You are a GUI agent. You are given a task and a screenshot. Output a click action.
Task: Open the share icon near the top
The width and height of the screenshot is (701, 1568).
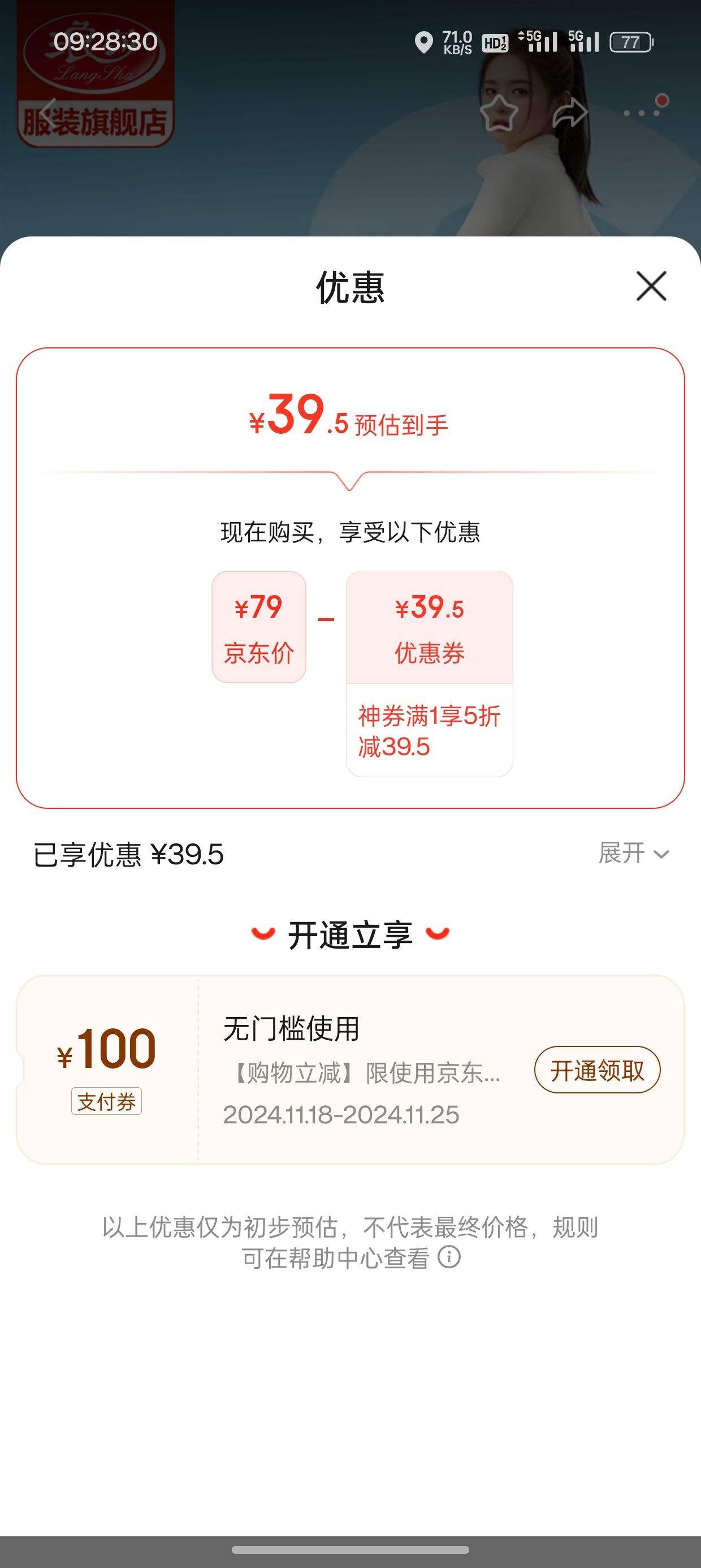(570, 113)
